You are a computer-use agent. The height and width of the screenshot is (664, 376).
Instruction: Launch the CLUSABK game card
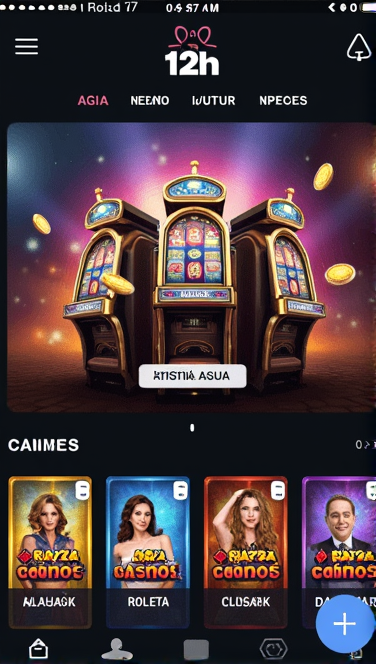(246, 552)
